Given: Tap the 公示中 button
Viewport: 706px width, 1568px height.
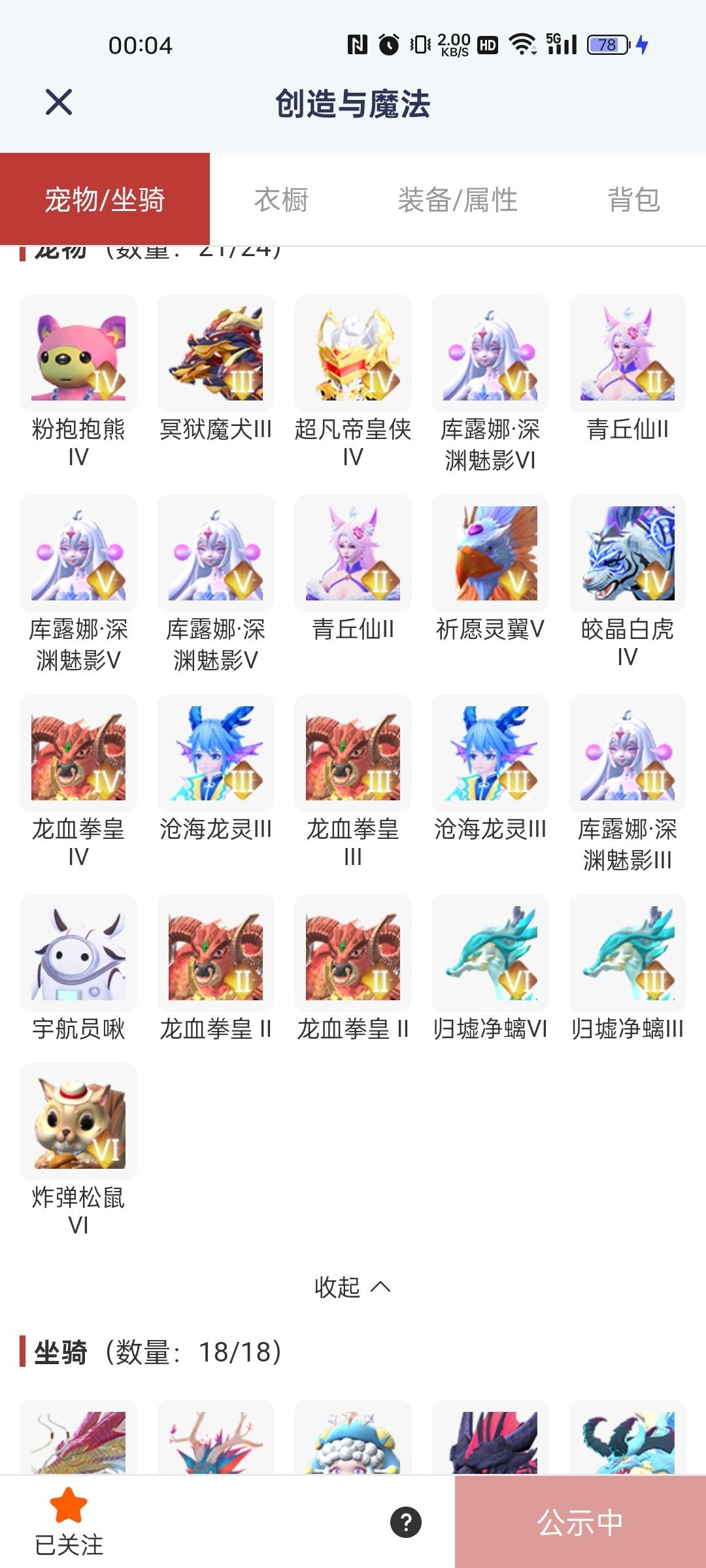Looking at the screenshot, I should pyautogui.click(x=580, y=1522).
